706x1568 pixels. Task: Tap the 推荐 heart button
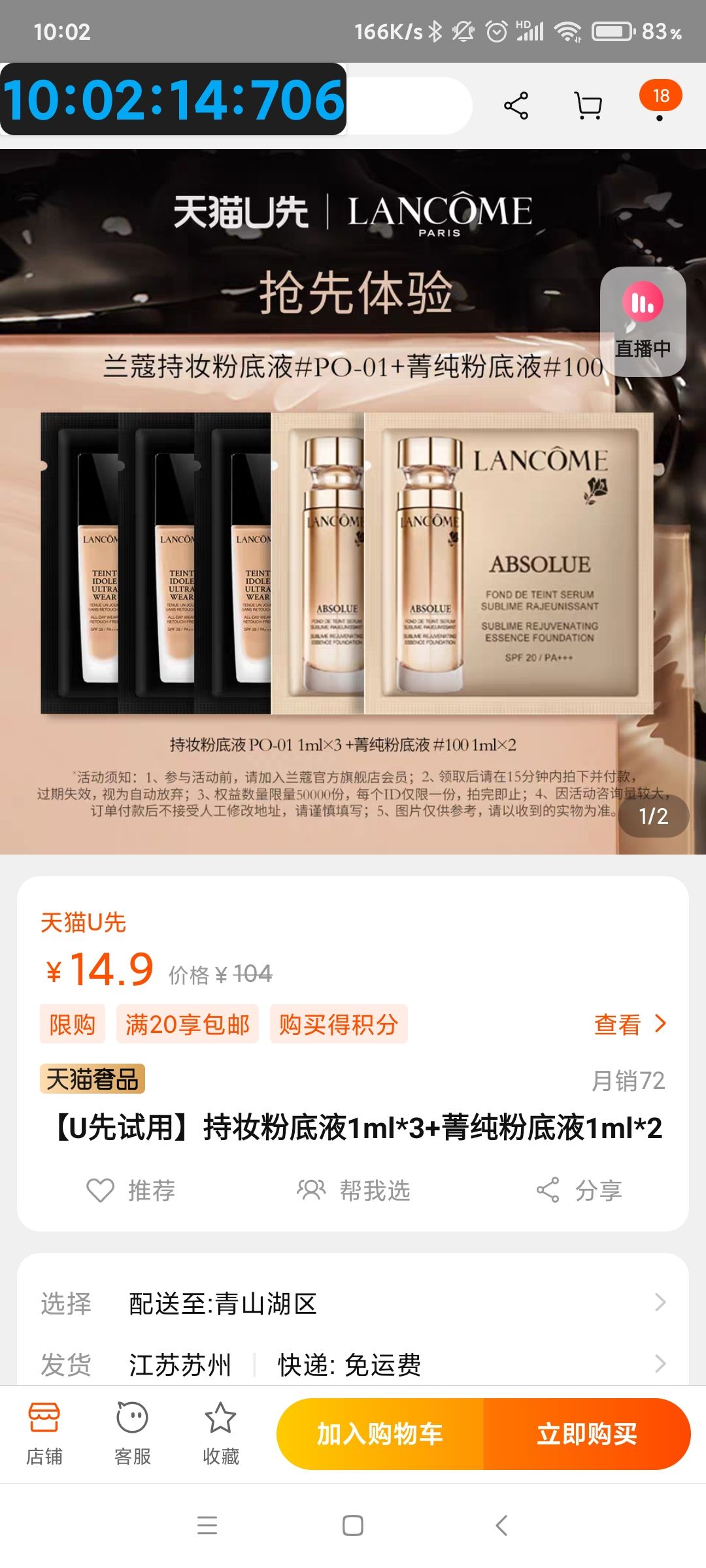[131, 1190]
